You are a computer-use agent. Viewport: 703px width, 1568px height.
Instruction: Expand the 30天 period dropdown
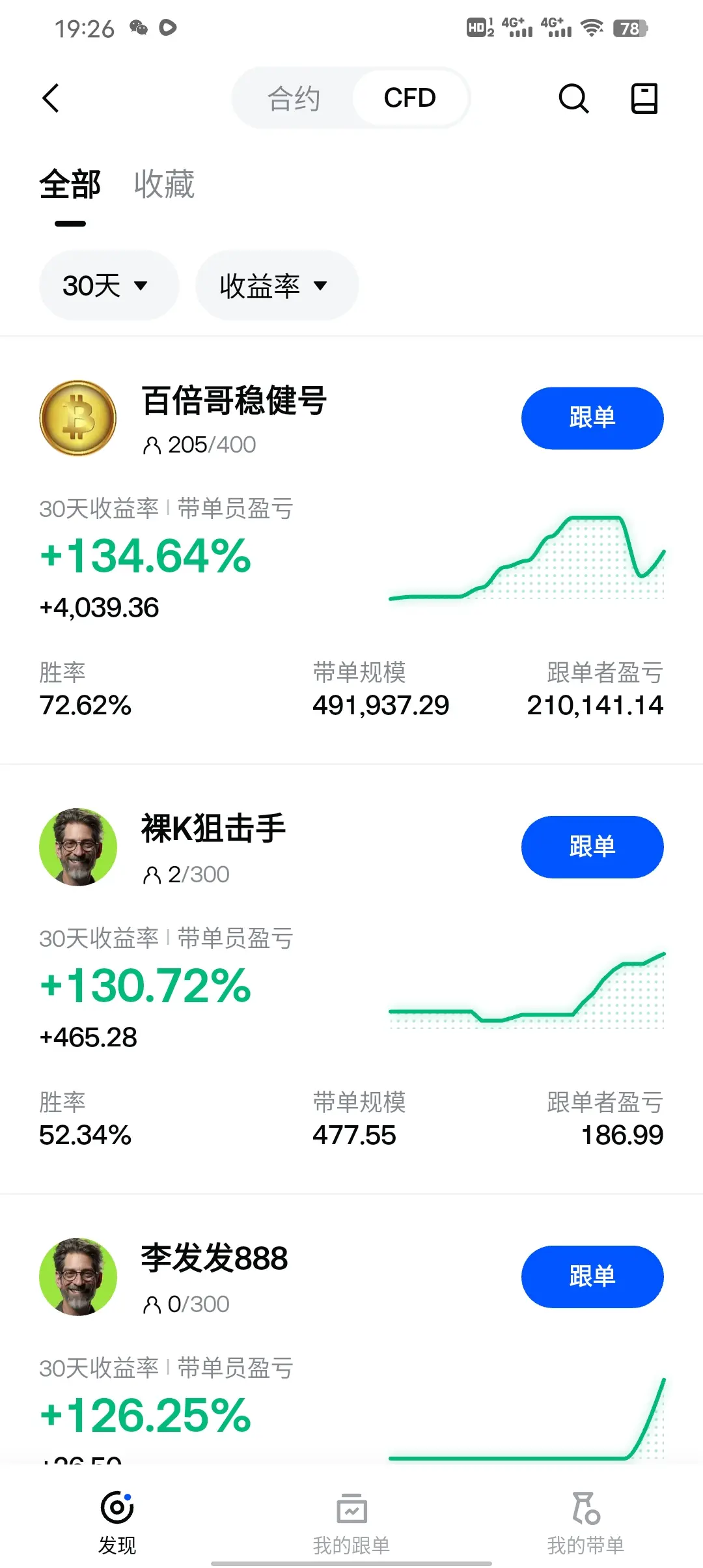pyautogui.click(x=109, y=285)
